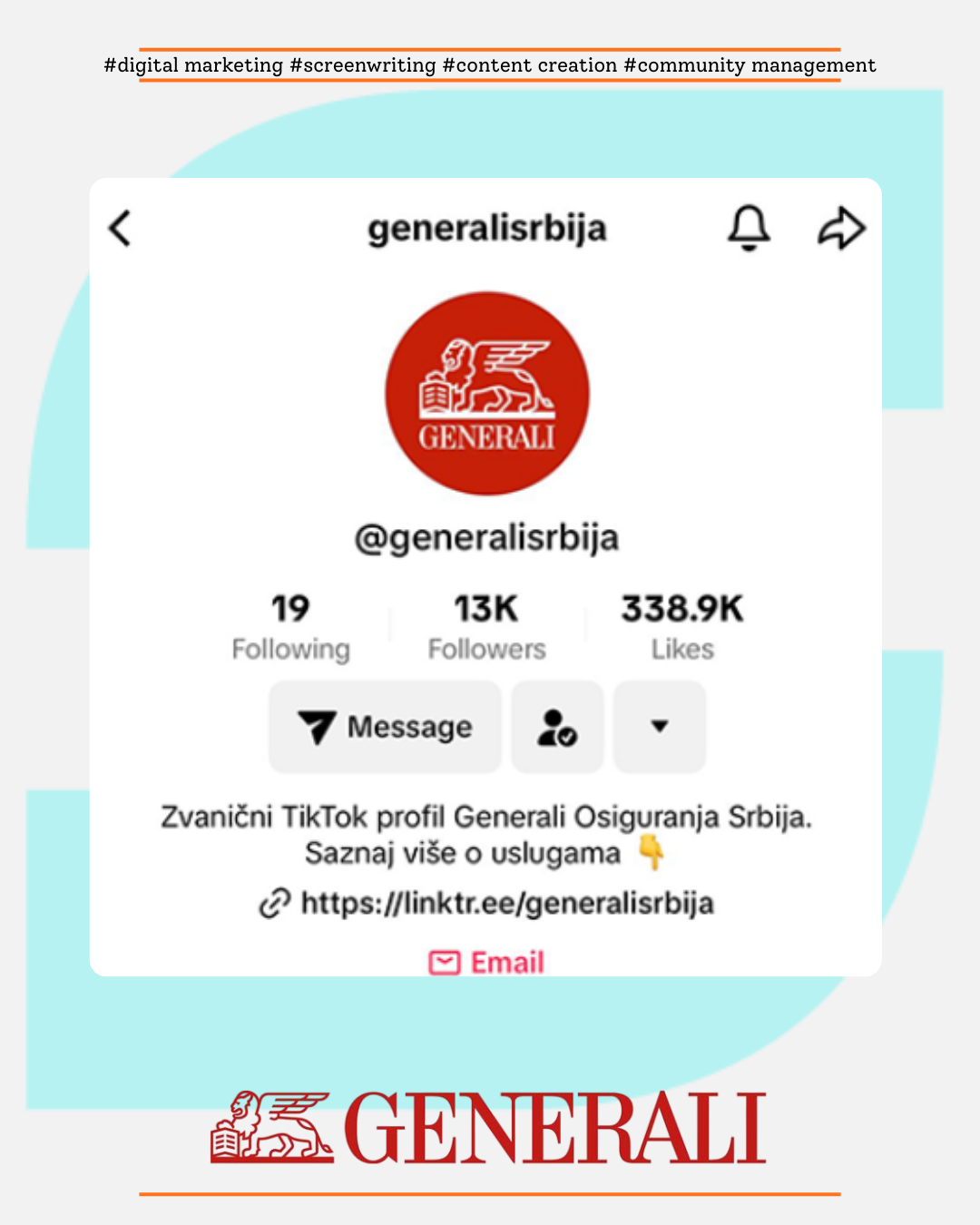Viewport: 980px width, 1225px height.
Task: Expand the more-options arrow beside the follow icon
Action: (659, 726)
